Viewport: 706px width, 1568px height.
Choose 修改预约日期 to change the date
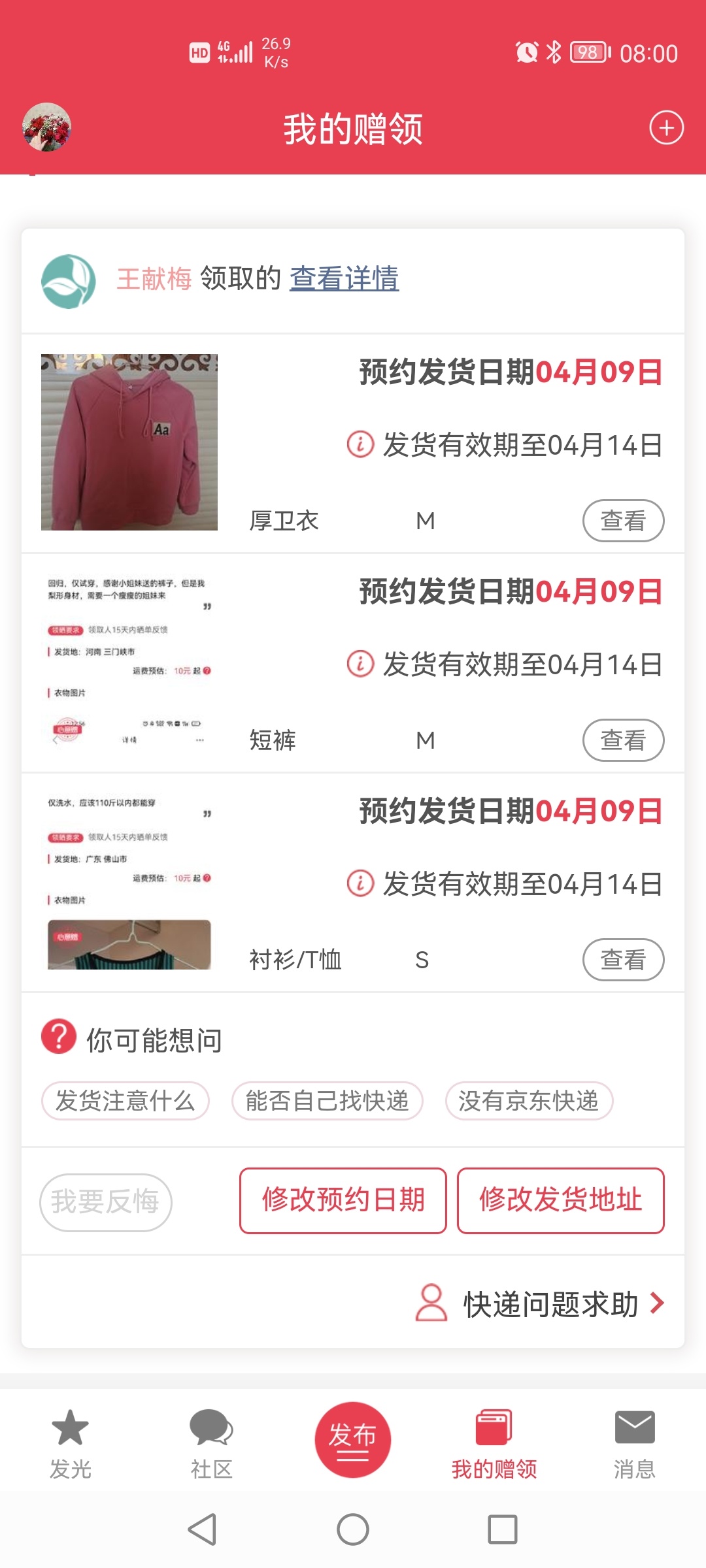point(343,1200)
